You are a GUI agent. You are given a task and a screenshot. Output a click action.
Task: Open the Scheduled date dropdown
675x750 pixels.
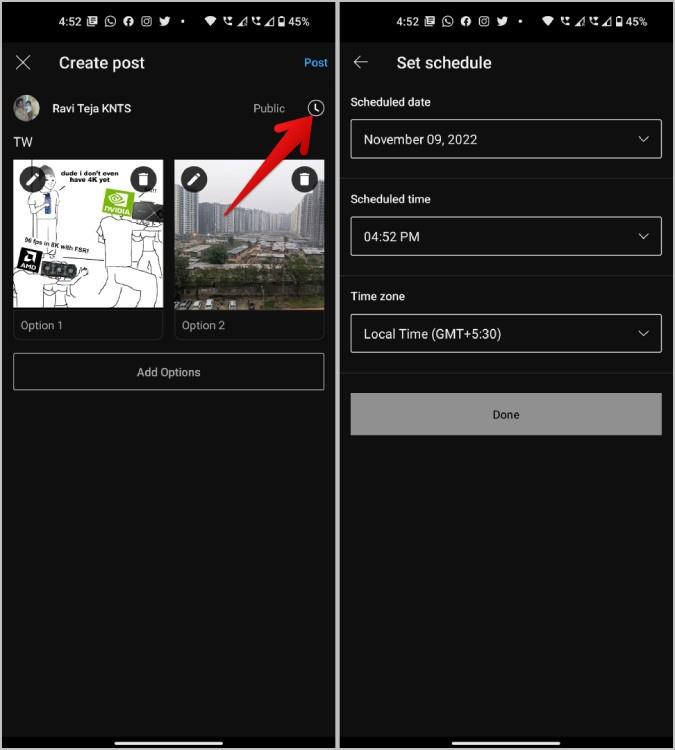click(x=506, y=139)
